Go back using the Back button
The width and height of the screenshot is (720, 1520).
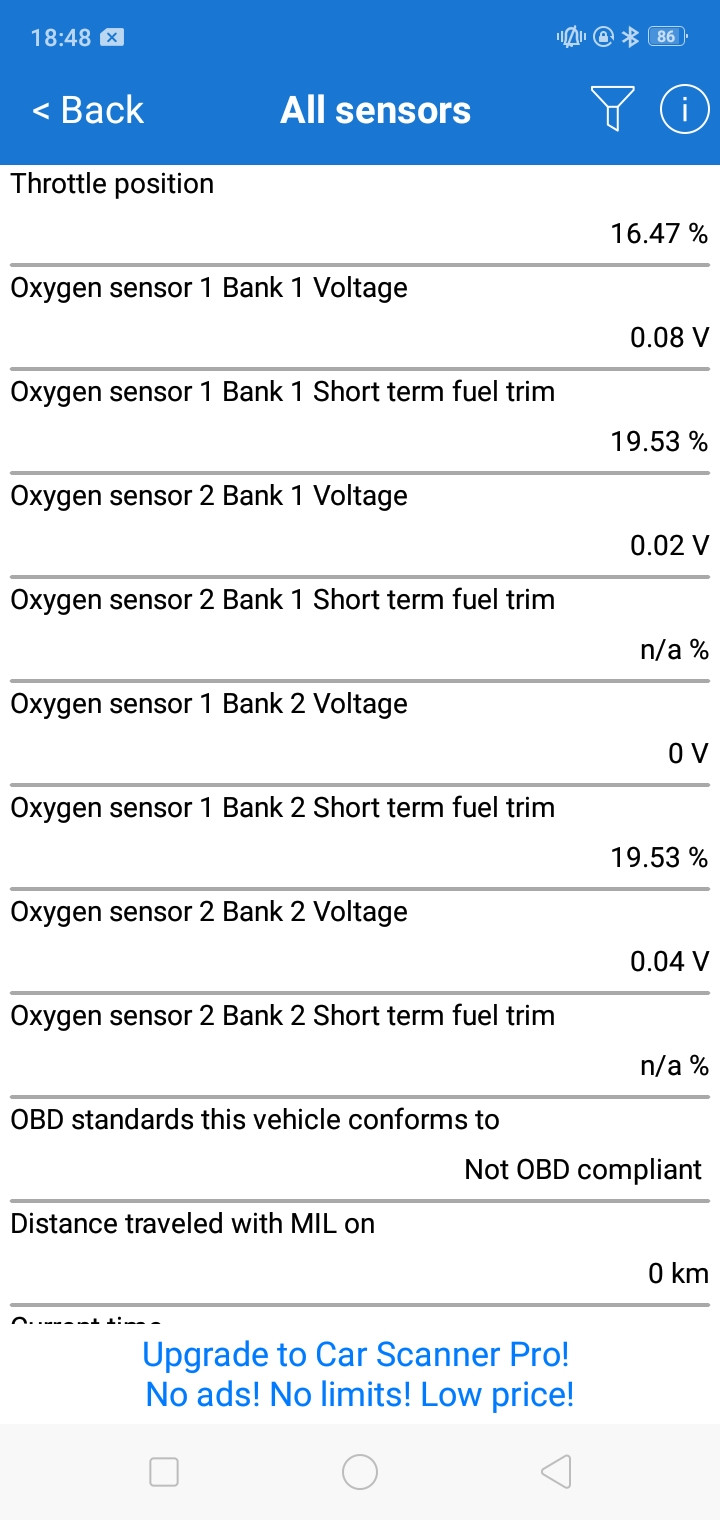(88, 110)
